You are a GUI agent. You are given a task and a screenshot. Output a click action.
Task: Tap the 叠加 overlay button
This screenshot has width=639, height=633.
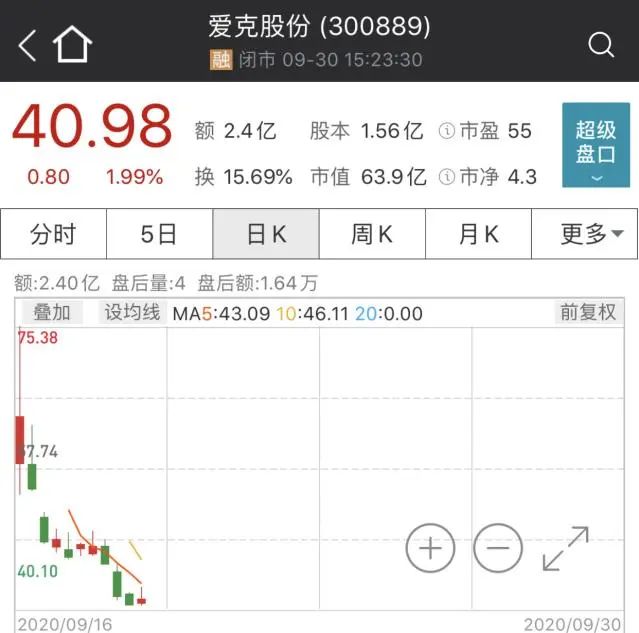[x=52, y=313]
